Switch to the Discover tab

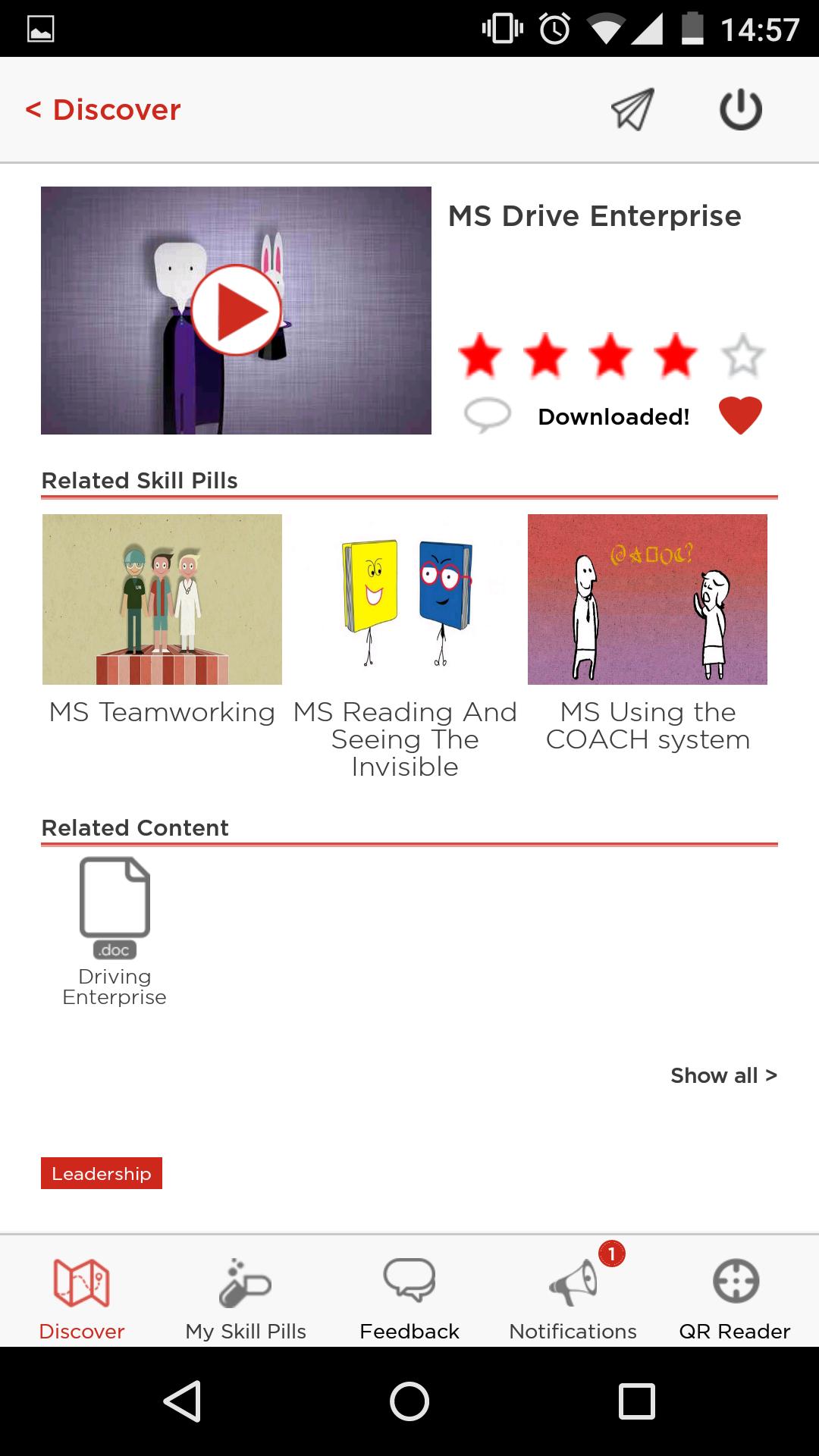(x=82, y=1298)
